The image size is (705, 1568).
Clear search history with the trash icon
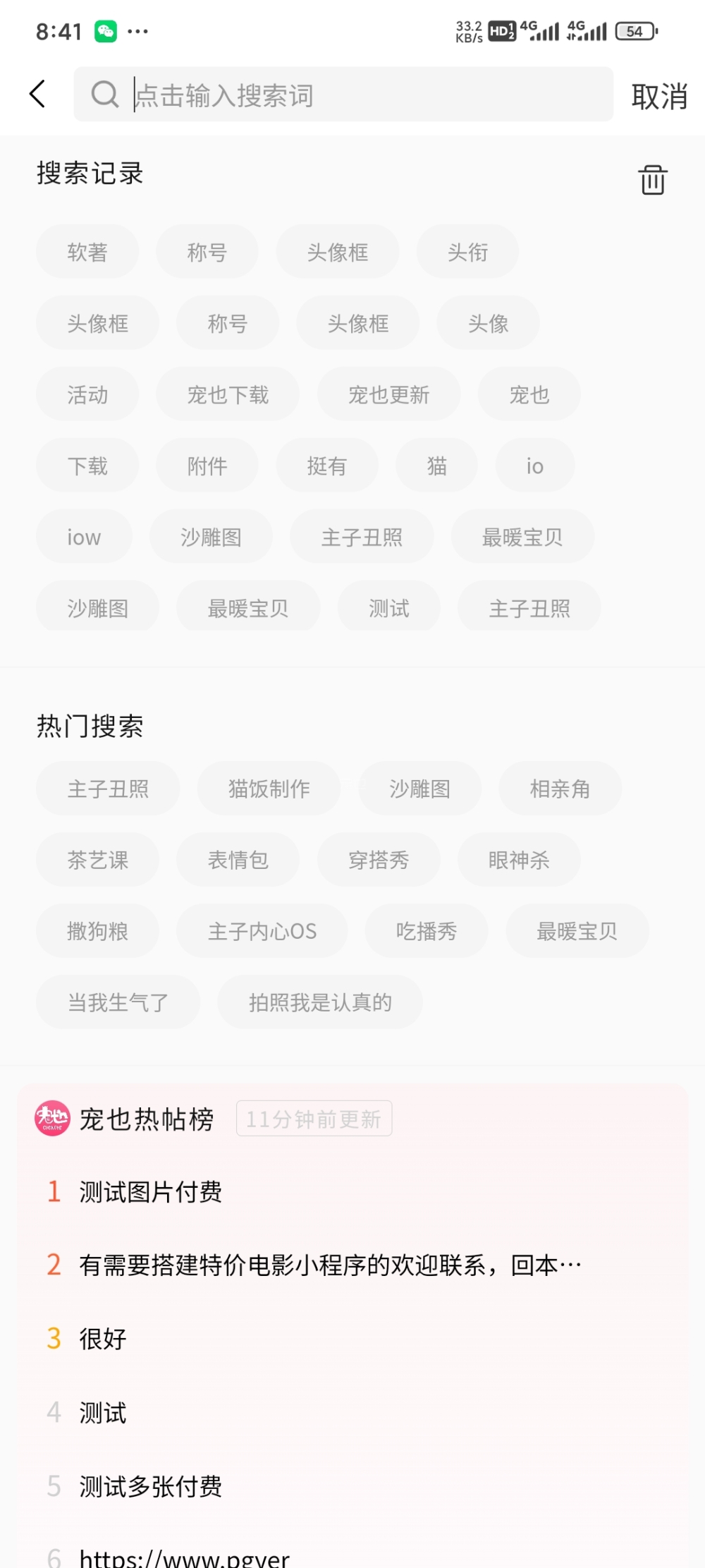(652, 179)
